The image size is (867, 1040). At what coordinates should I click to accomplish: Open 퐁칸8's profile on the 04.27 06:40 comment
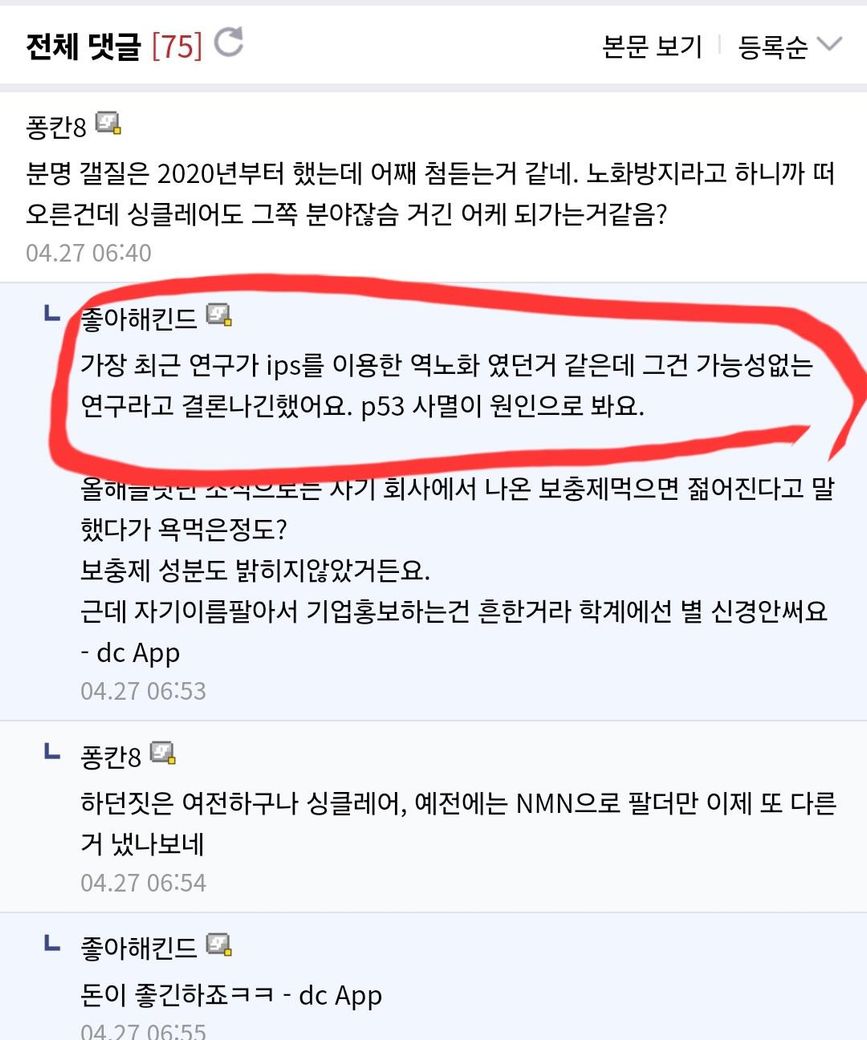coord(58,126)
